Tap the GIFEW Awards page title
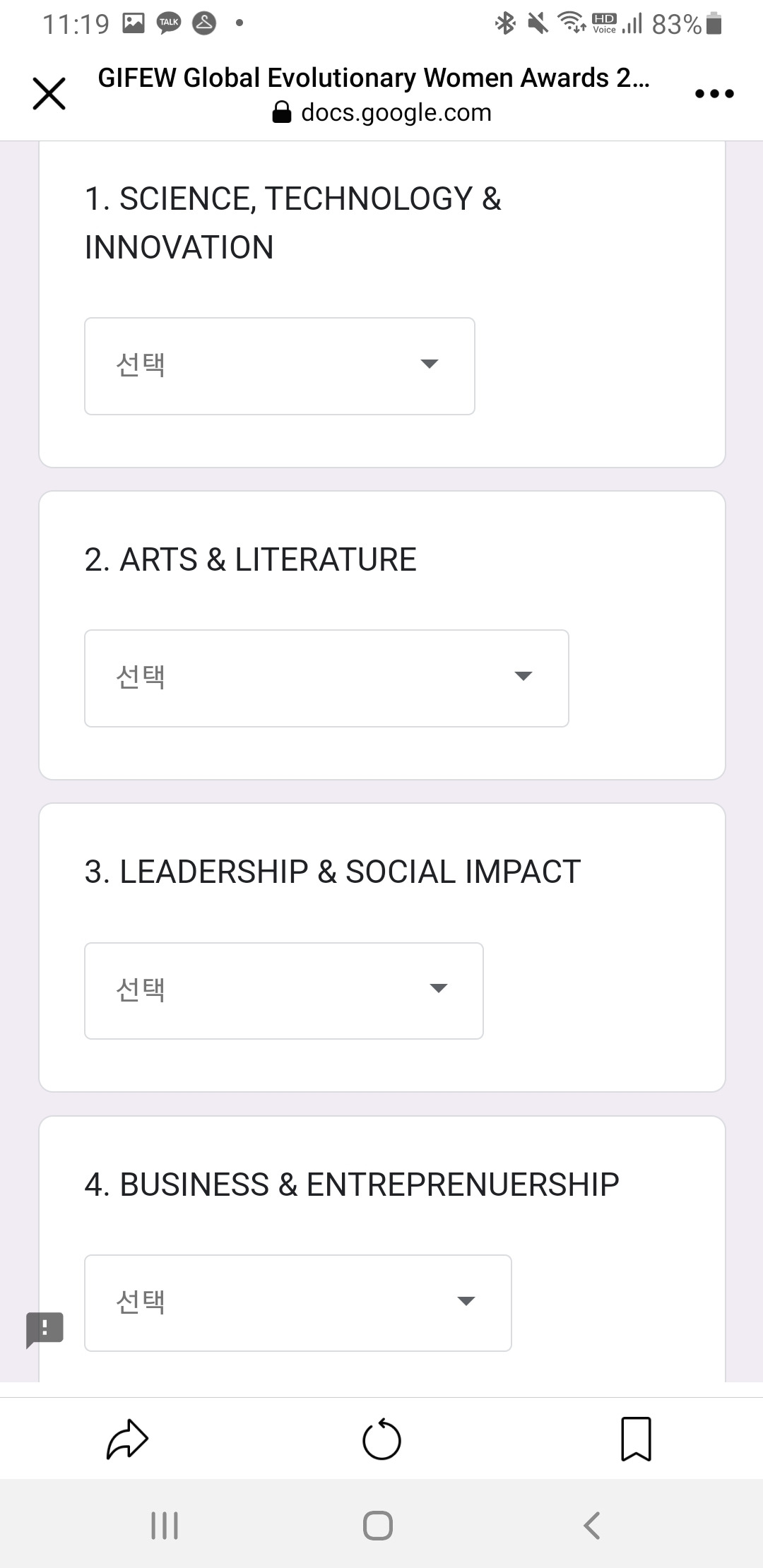The width and height of the screenshot is (763, 1568). [x=374, y=78]
